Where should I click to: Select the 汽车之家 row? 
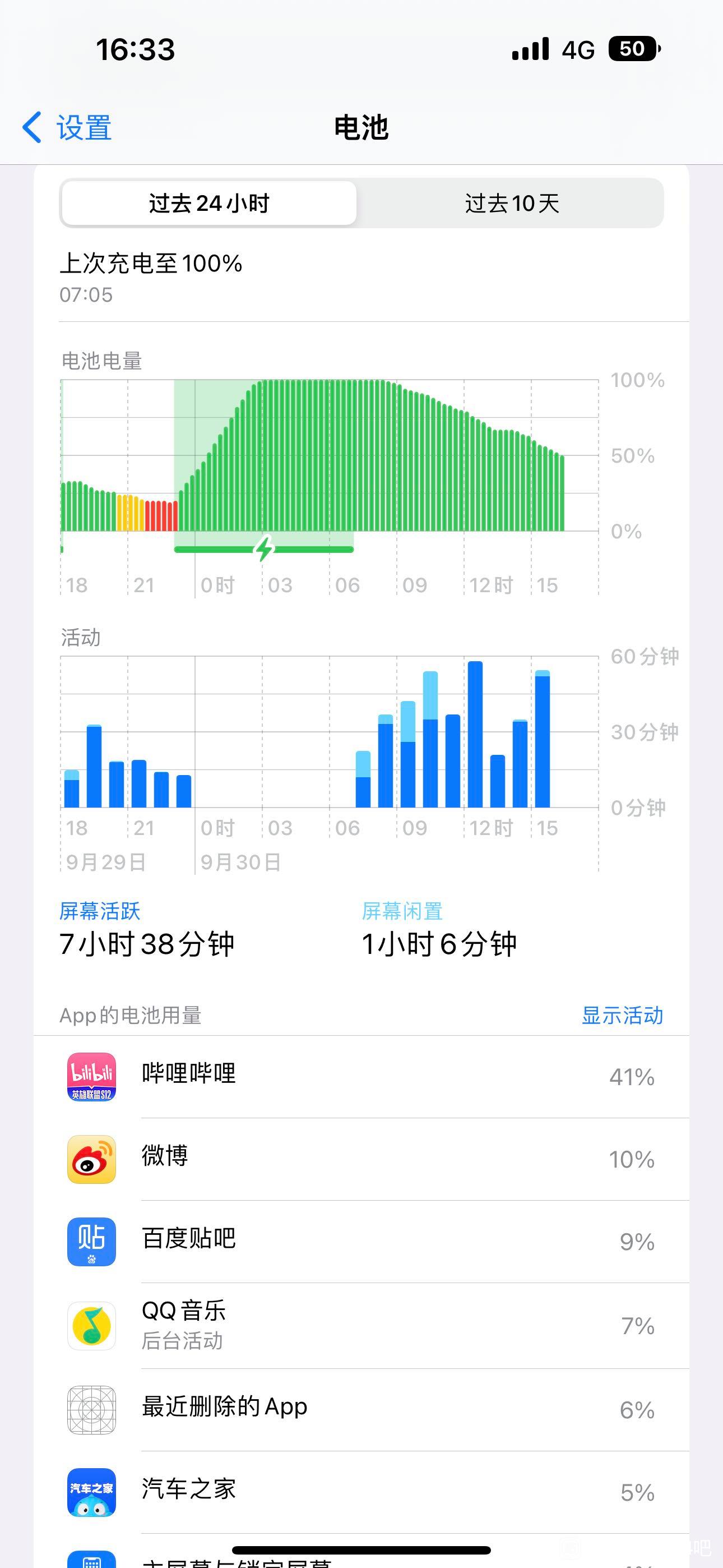[361, 1492]
